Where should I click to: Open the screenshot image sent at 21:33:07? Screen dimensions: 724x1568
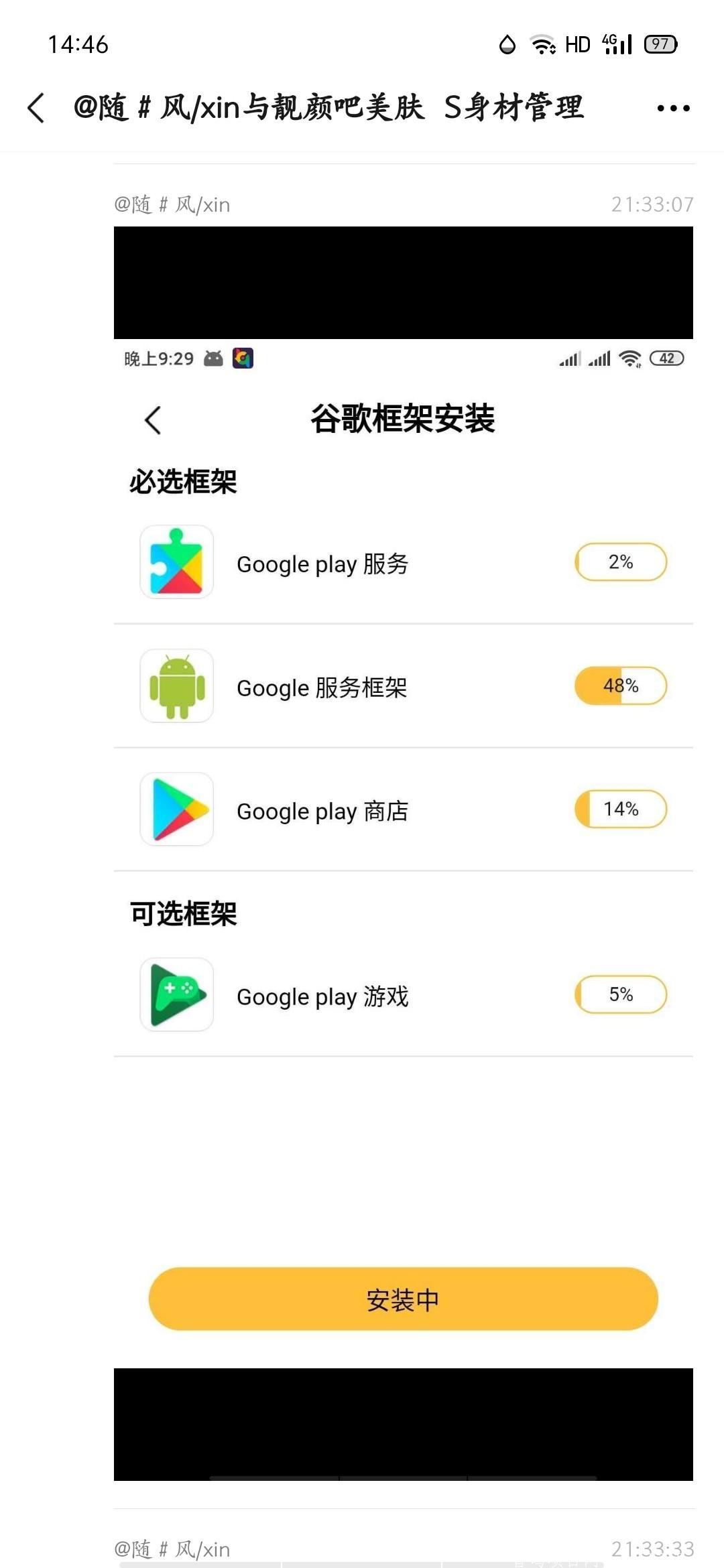click(x=403, y=851)
